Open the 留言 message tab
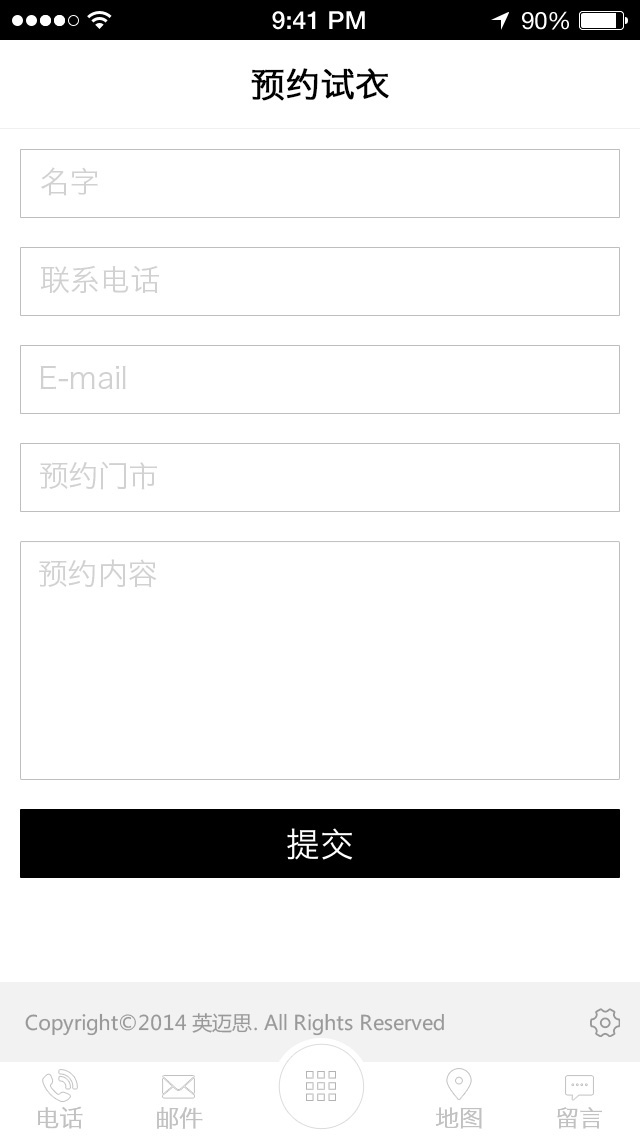640x1136 pixels. 579,1101
